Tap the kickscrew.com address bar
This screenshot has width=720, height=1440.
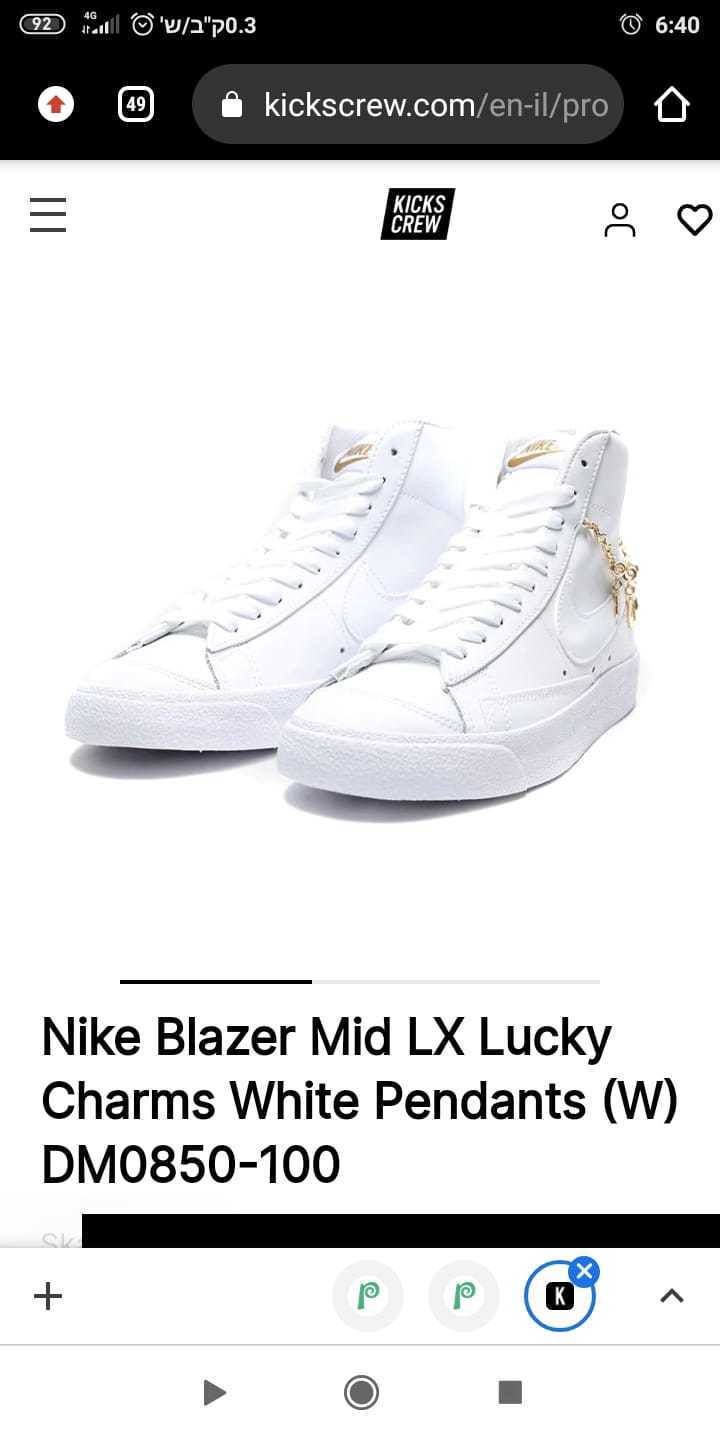[x=408, y=105]
